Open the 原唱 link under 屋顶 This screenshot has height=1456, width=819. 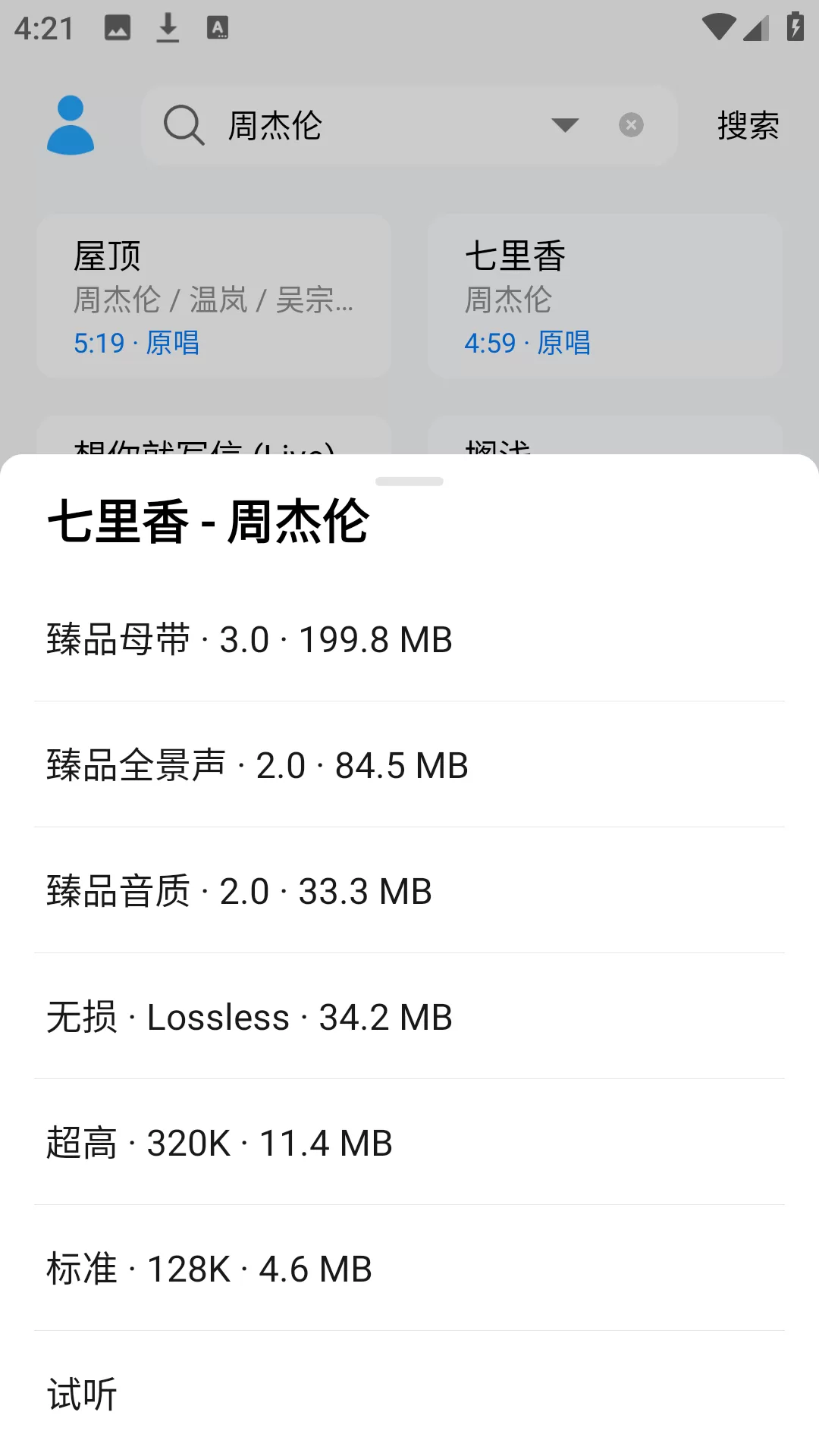(x=173, y=343)
